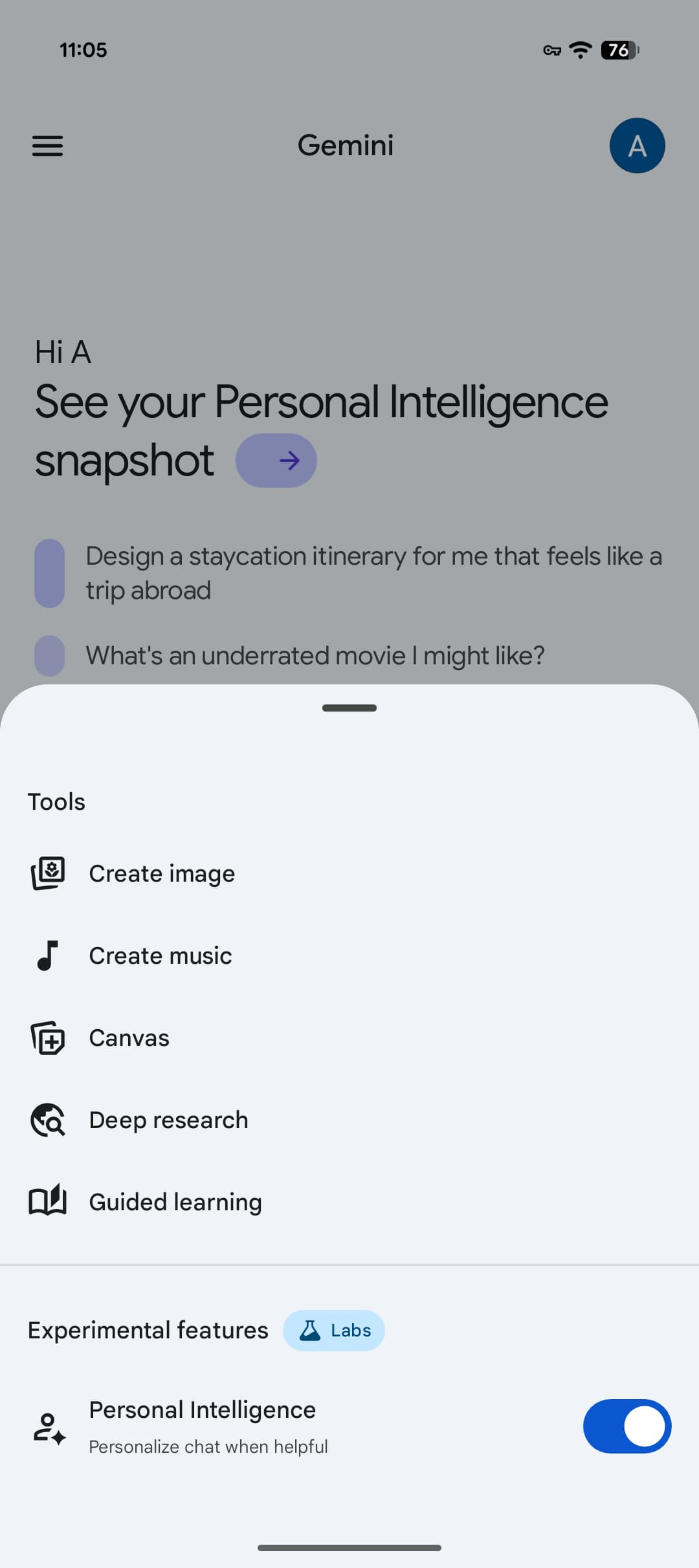The height and width of the screenshot is (1568, 699).
Task: Tap the bottom sheet drag handle
Action: coord(349,708)
